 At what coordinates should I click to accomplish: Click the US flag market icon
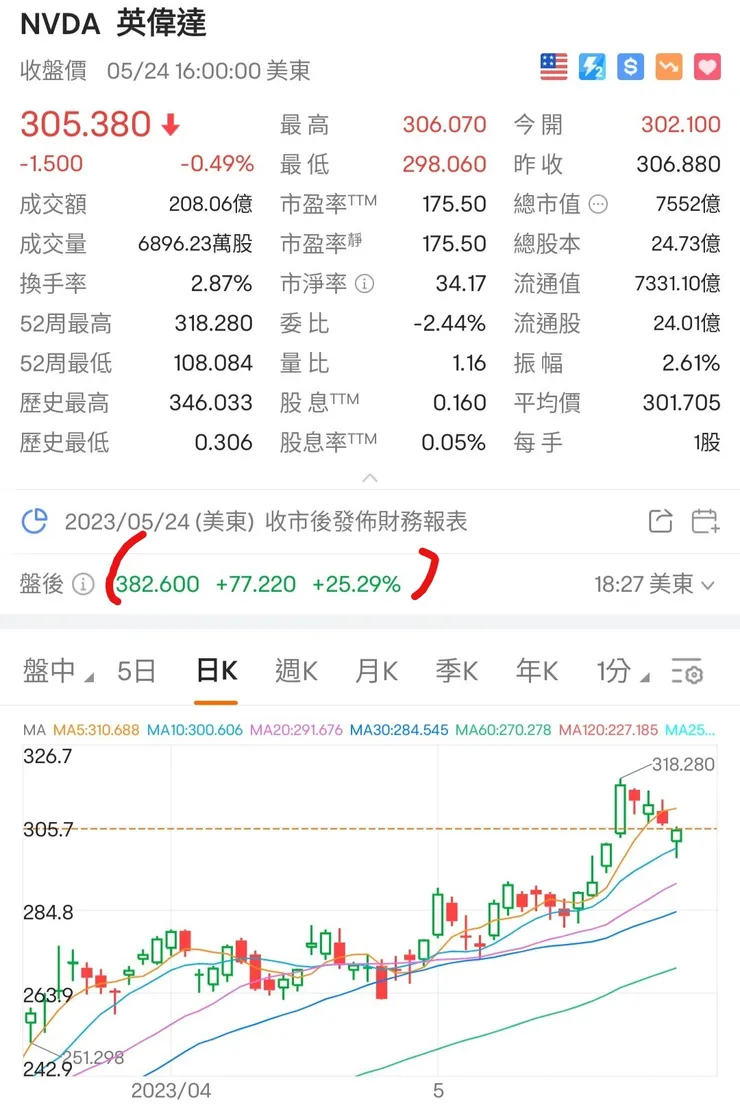click(x=553, y=67)
